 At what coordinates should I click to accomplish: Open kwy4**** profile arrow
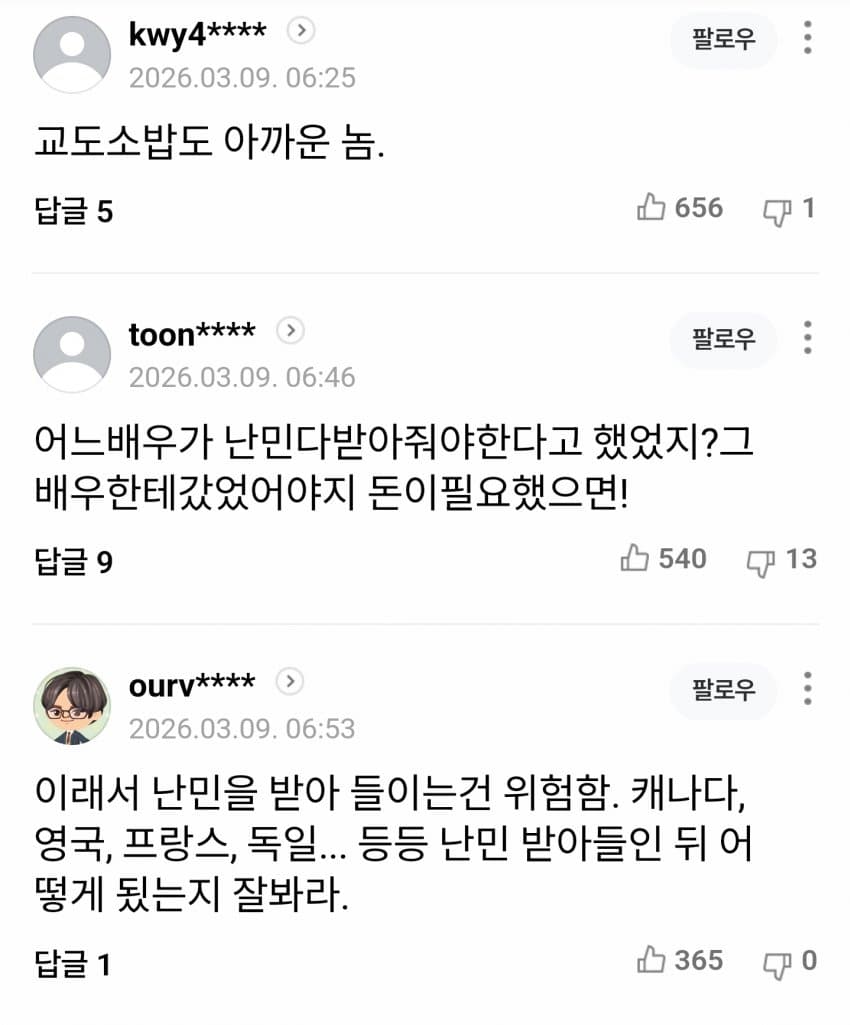point(300,31)
